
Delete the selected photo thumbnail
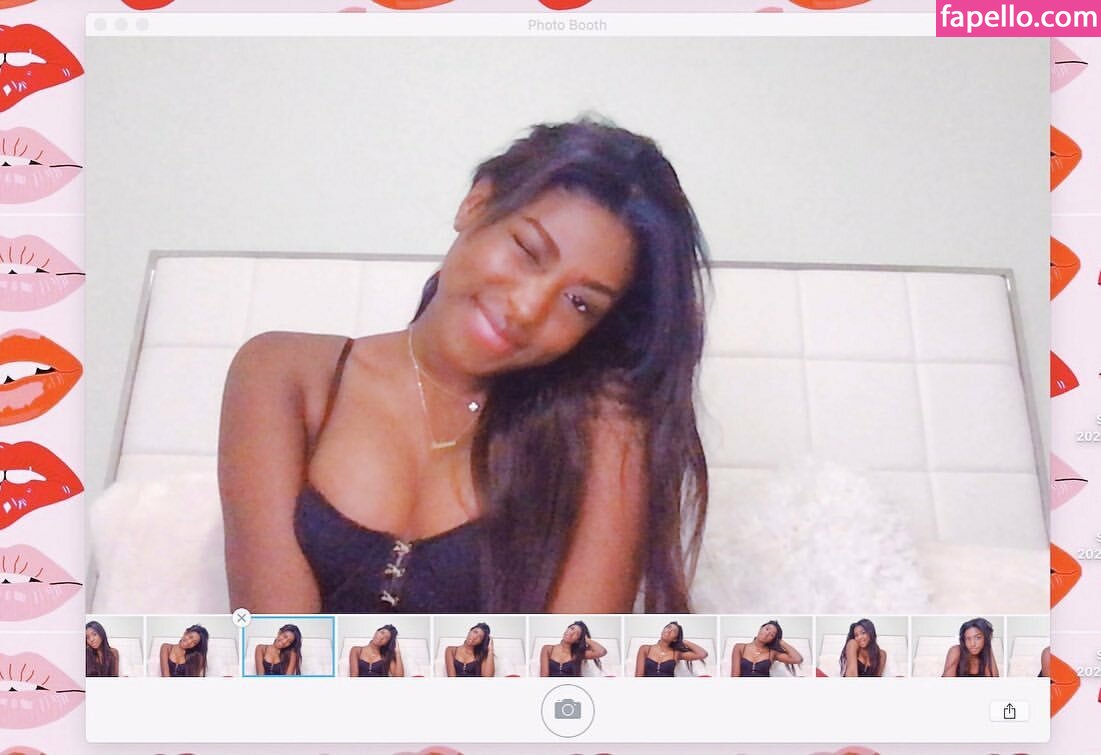[x=241, y=618]
